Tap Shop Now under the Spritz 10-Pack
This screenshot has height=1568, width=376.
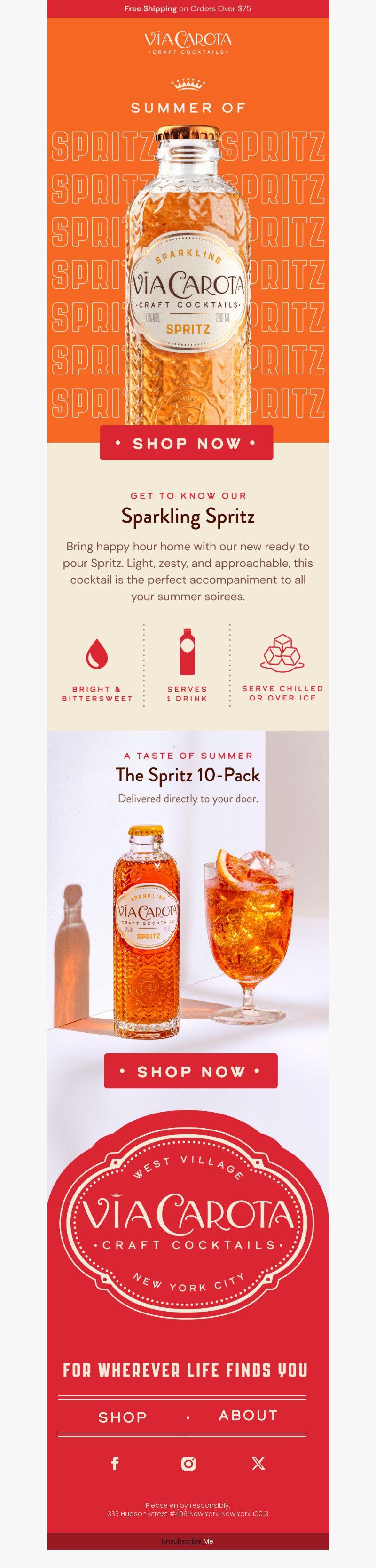(190, 1071)
